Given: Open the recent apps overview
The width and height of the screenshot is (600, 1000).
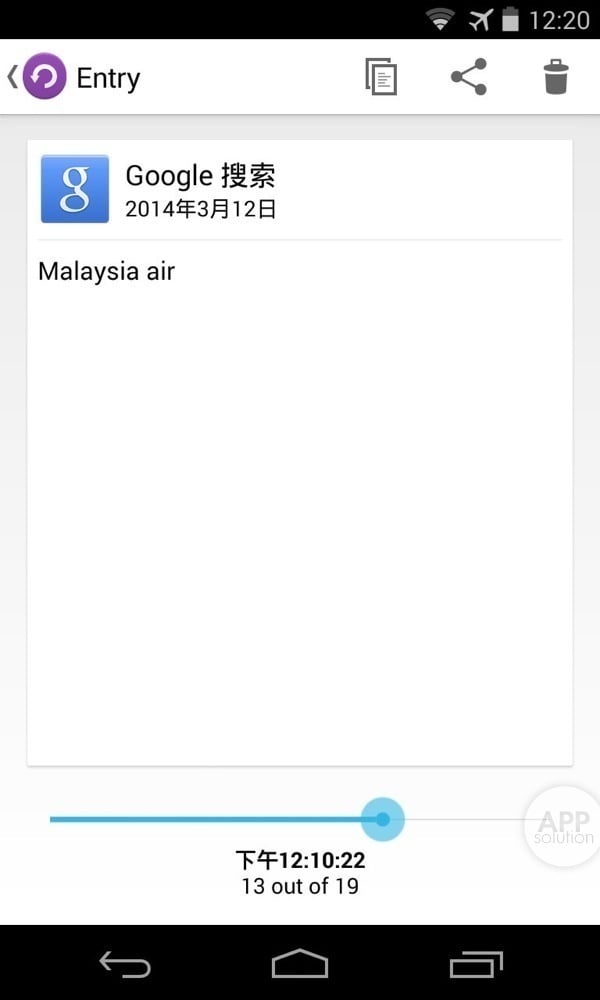Looking at the screenshot, I should [475, 964].
